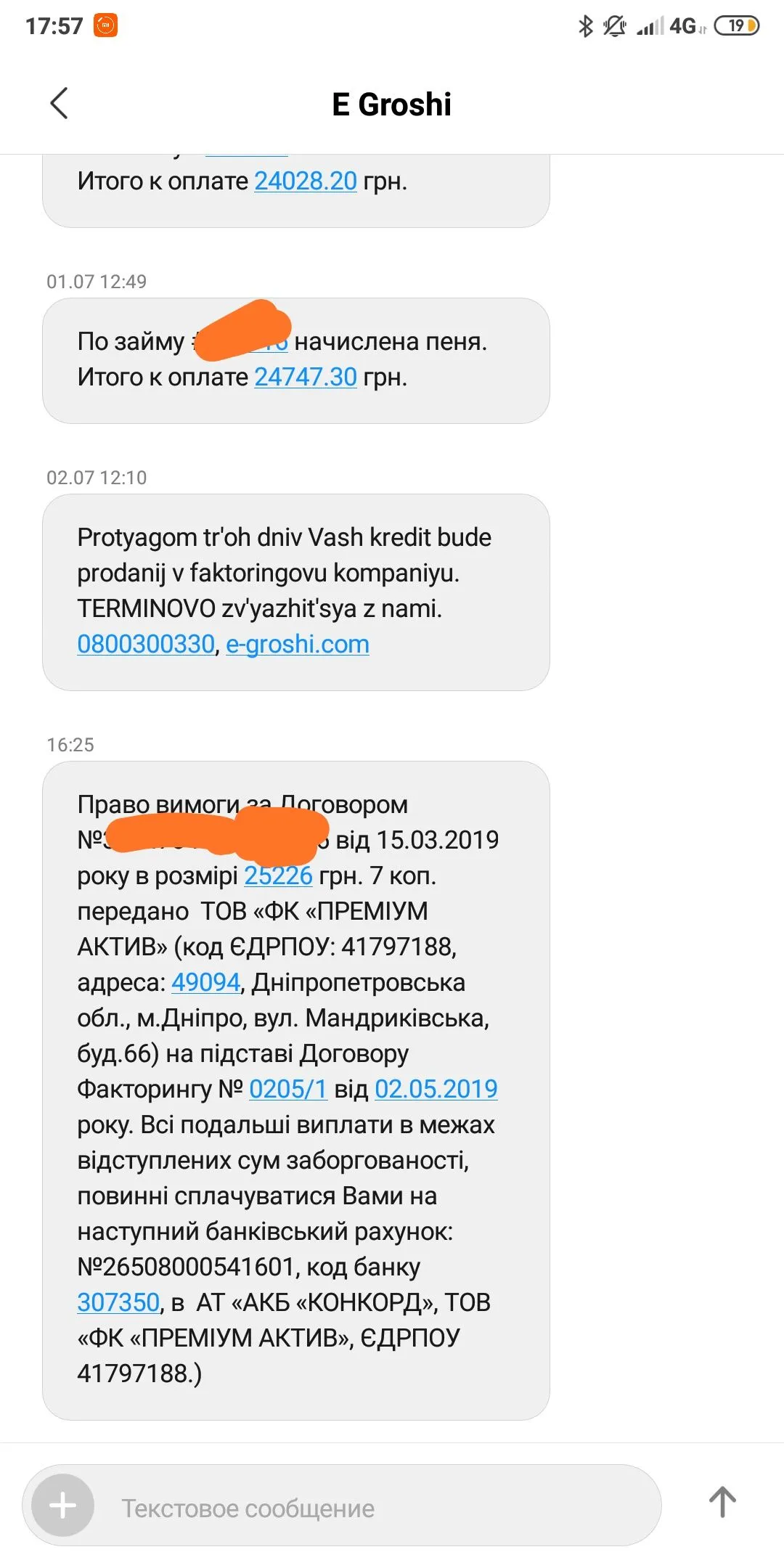Screen dimensions: 784x1568
Task: Tap the factoring contract link 0205/1
Action: pyautogui.click(x=288, y=1089)
